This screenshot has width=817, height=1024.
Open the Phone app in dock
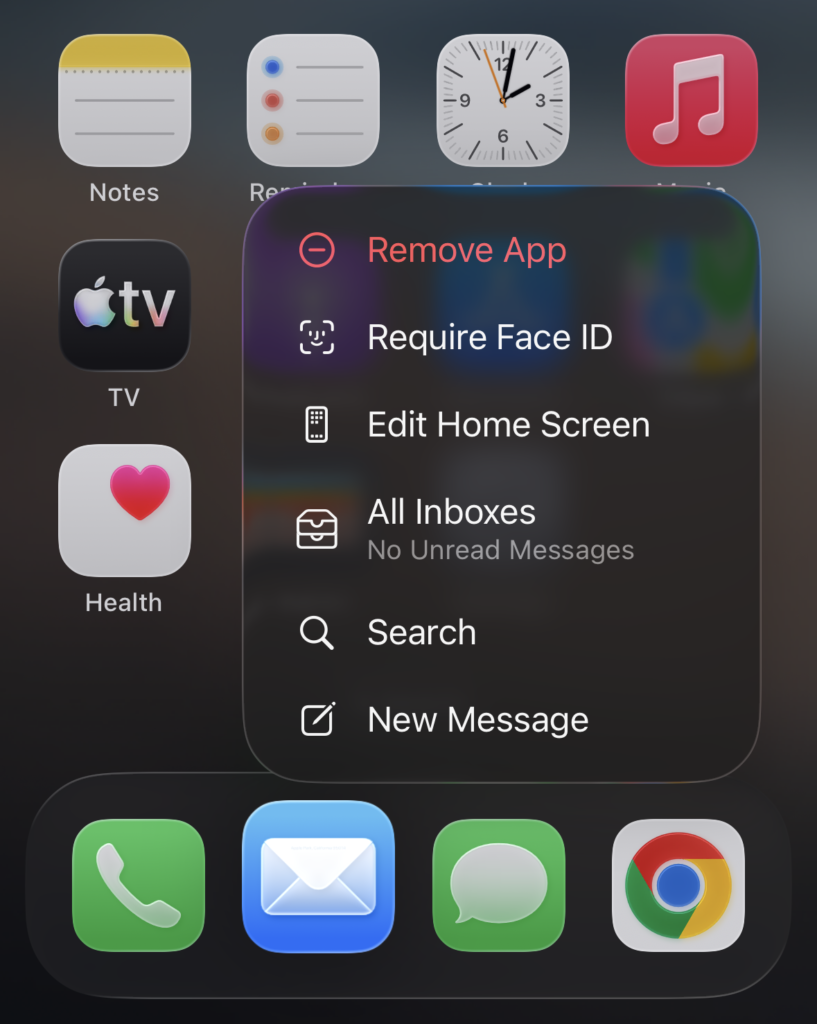click(x=138, y=885)
